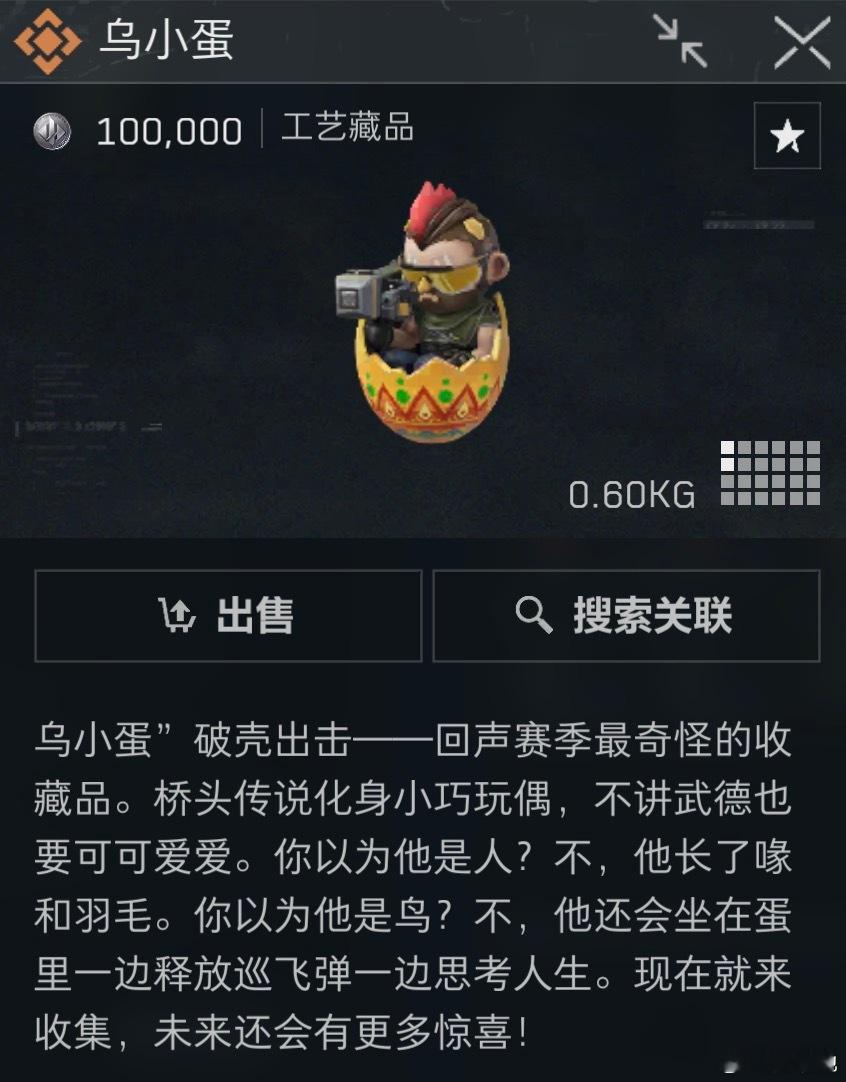The image size is (846, 1082).
Task: Click the weight readout showing 0.60KG
Action: 633,493
